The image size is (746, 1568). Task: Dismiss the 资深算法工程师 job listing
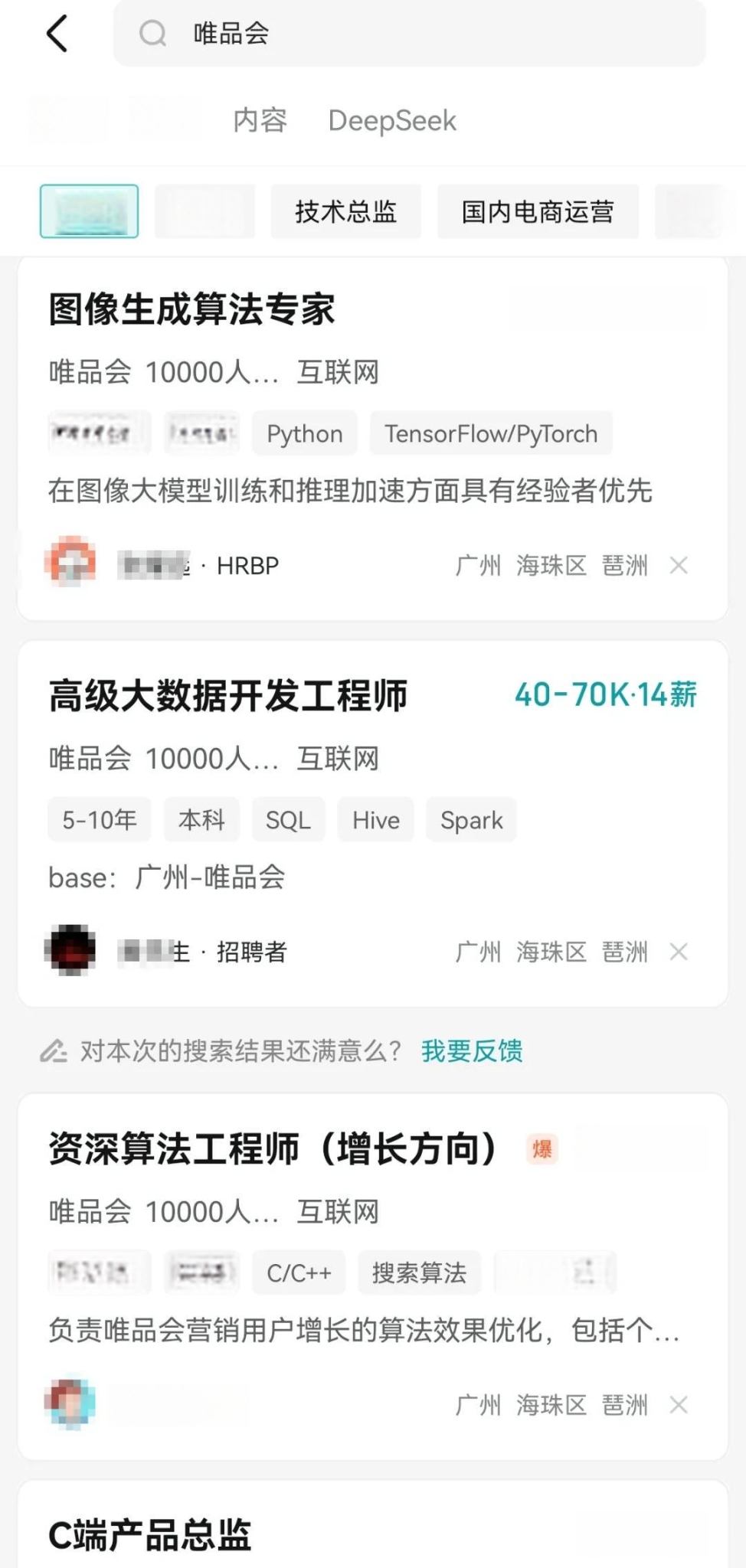click(x=679, y=1405)
